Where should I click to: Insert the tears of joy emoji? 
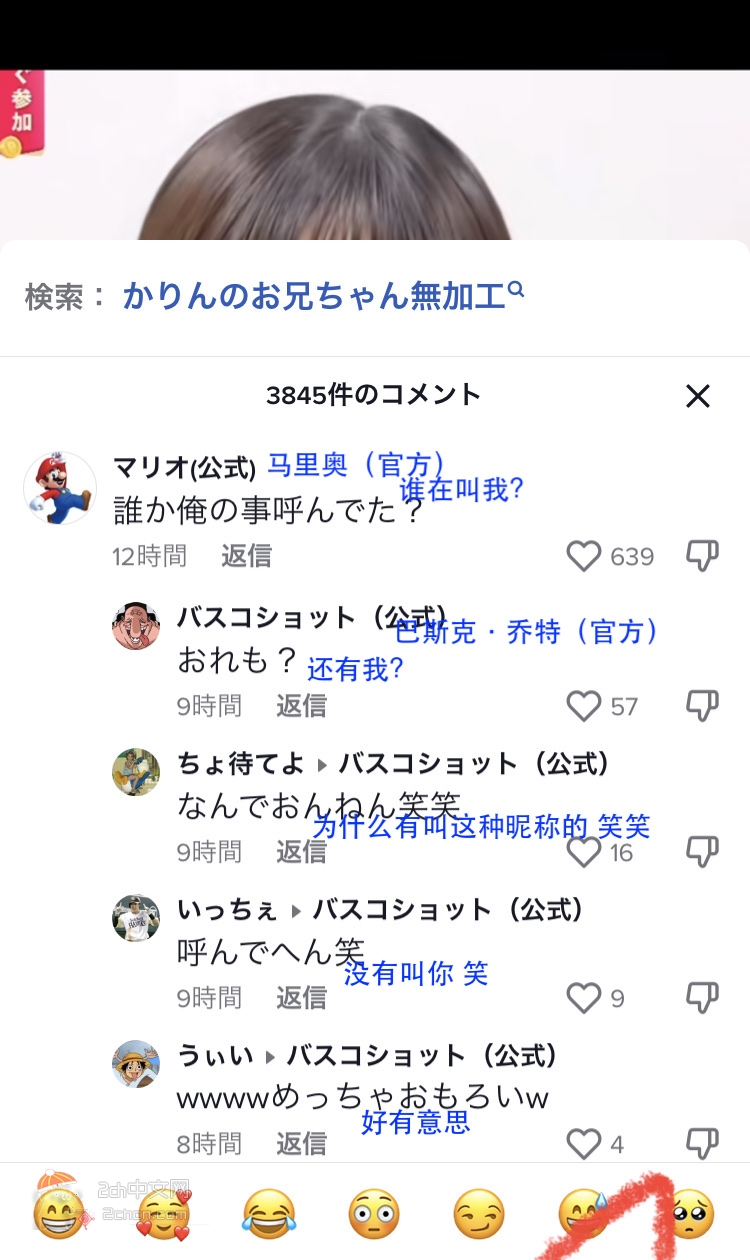point(269,1213)
